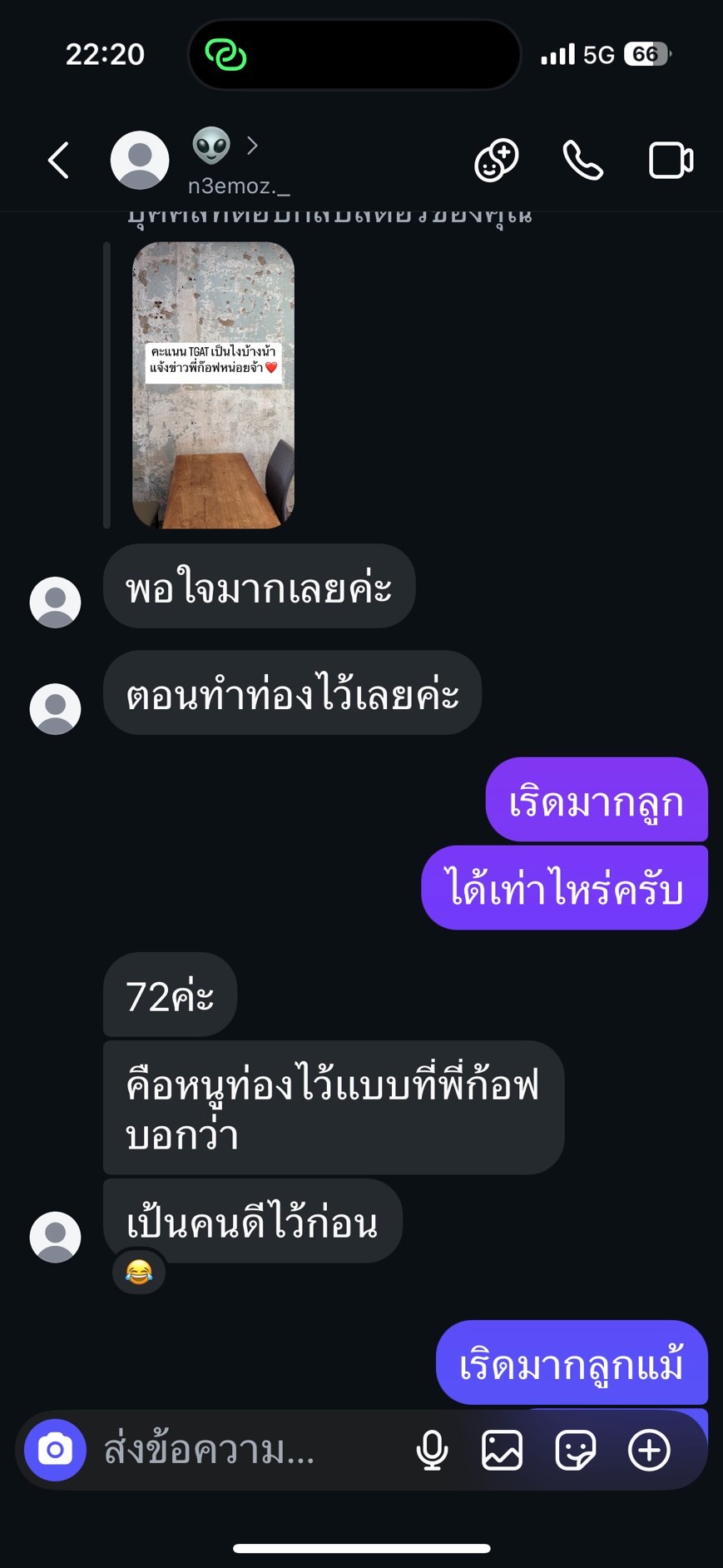723x1568 pixels.
Task: Record a voice message with the microphone
Action: point(432,1451)
